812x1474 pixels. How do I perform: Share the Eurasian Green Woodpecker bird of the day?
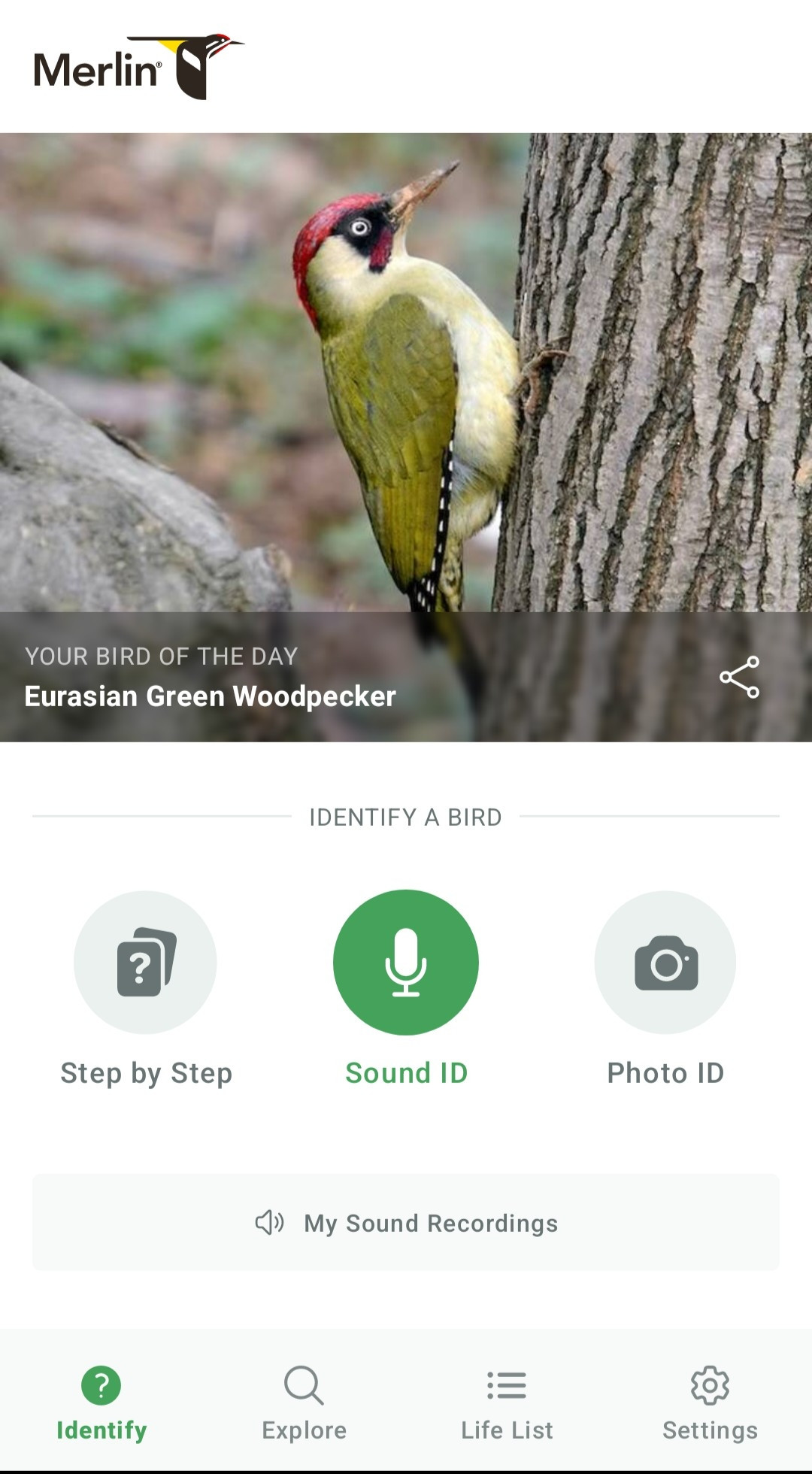tap(739, 677)
